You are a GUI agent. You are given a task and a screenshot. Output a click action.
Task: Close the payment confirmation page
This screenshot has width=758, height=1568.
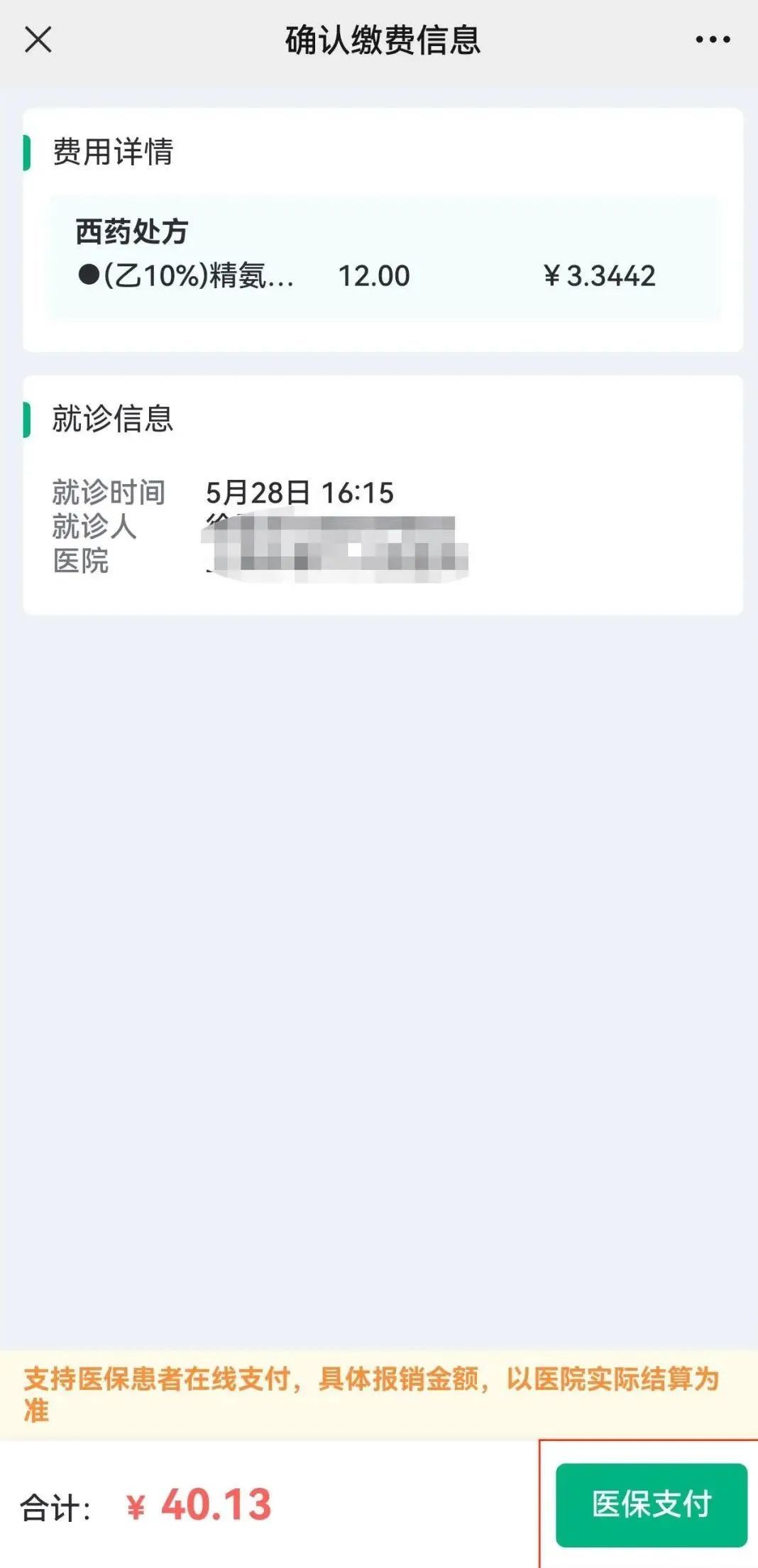pos(38,40)
